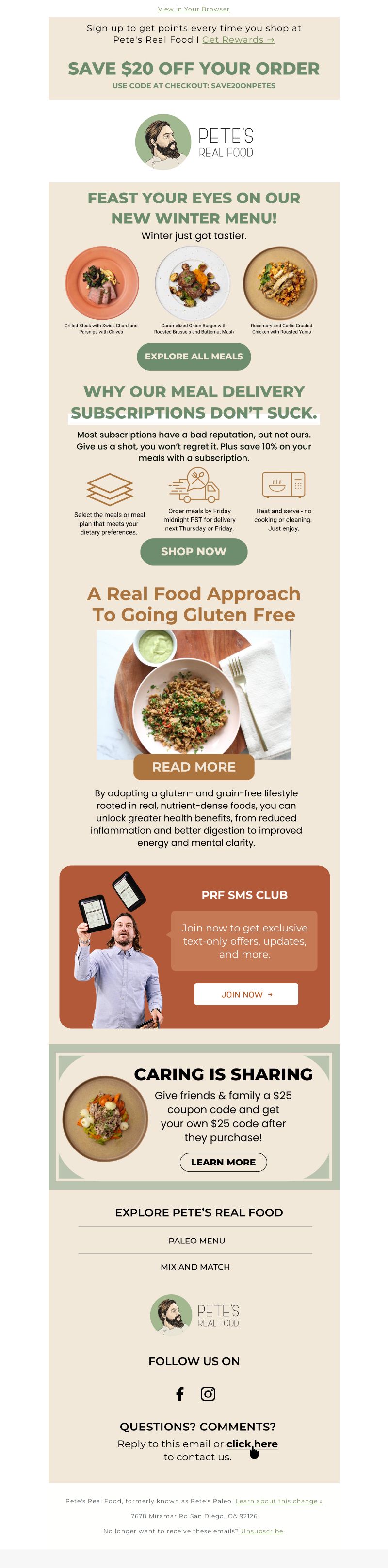388x1568 pixels.
Task: Tap the Explore All Meals button
Action: point(194,356)
